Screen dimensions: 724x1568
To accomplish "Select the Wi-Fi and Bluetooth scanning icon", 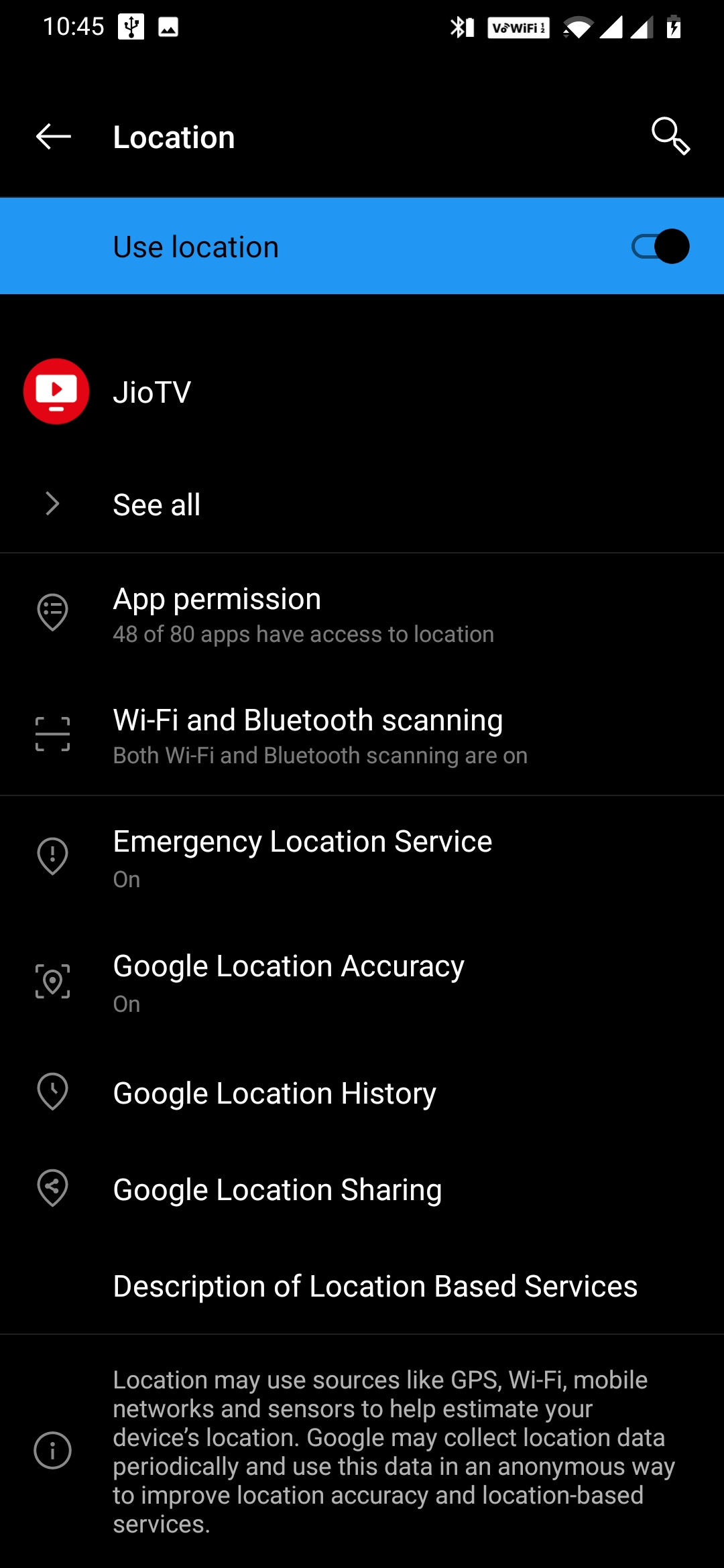I will coord(54,732).
